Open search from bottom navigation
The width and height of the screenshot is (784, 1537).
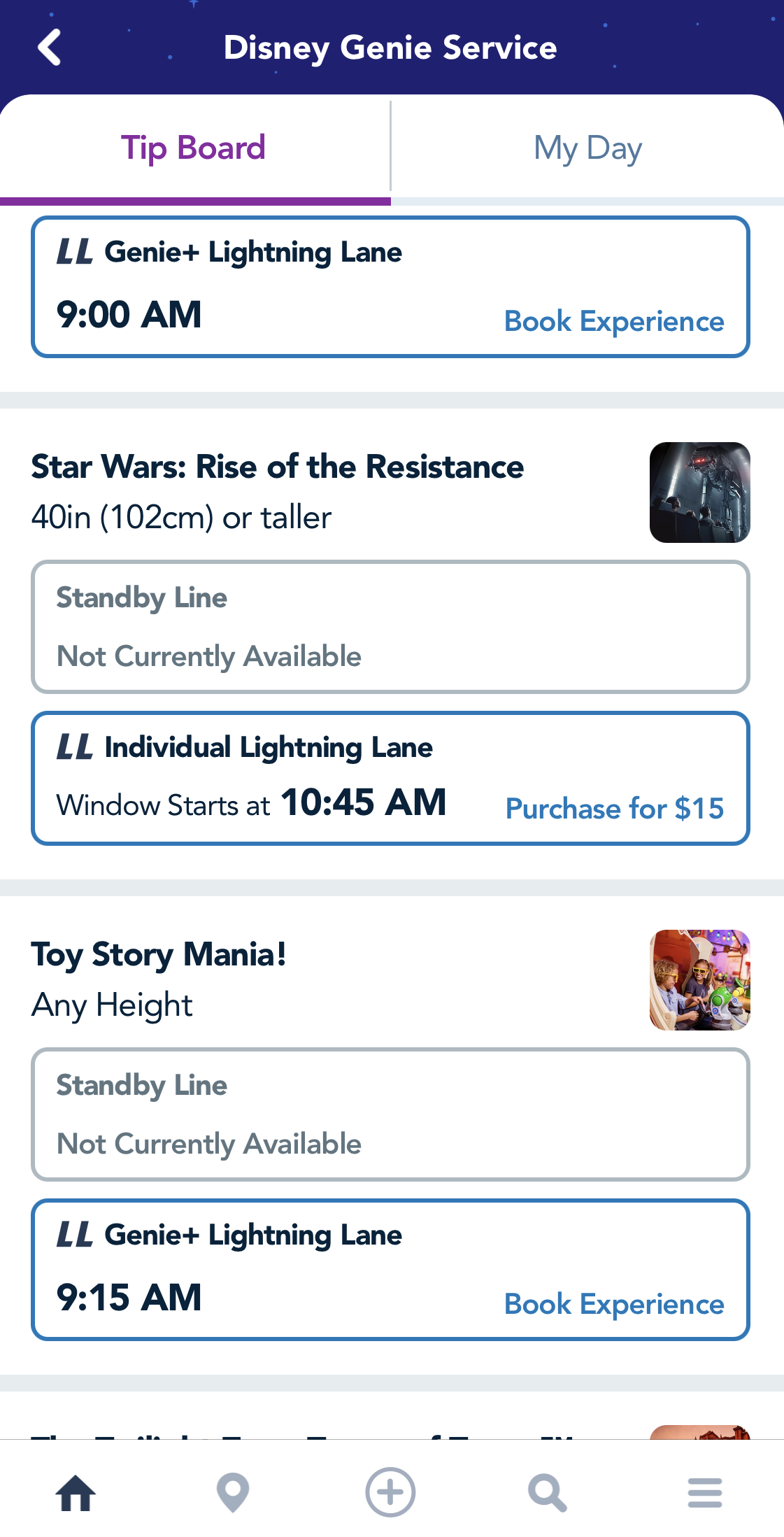click(548, 1492)
